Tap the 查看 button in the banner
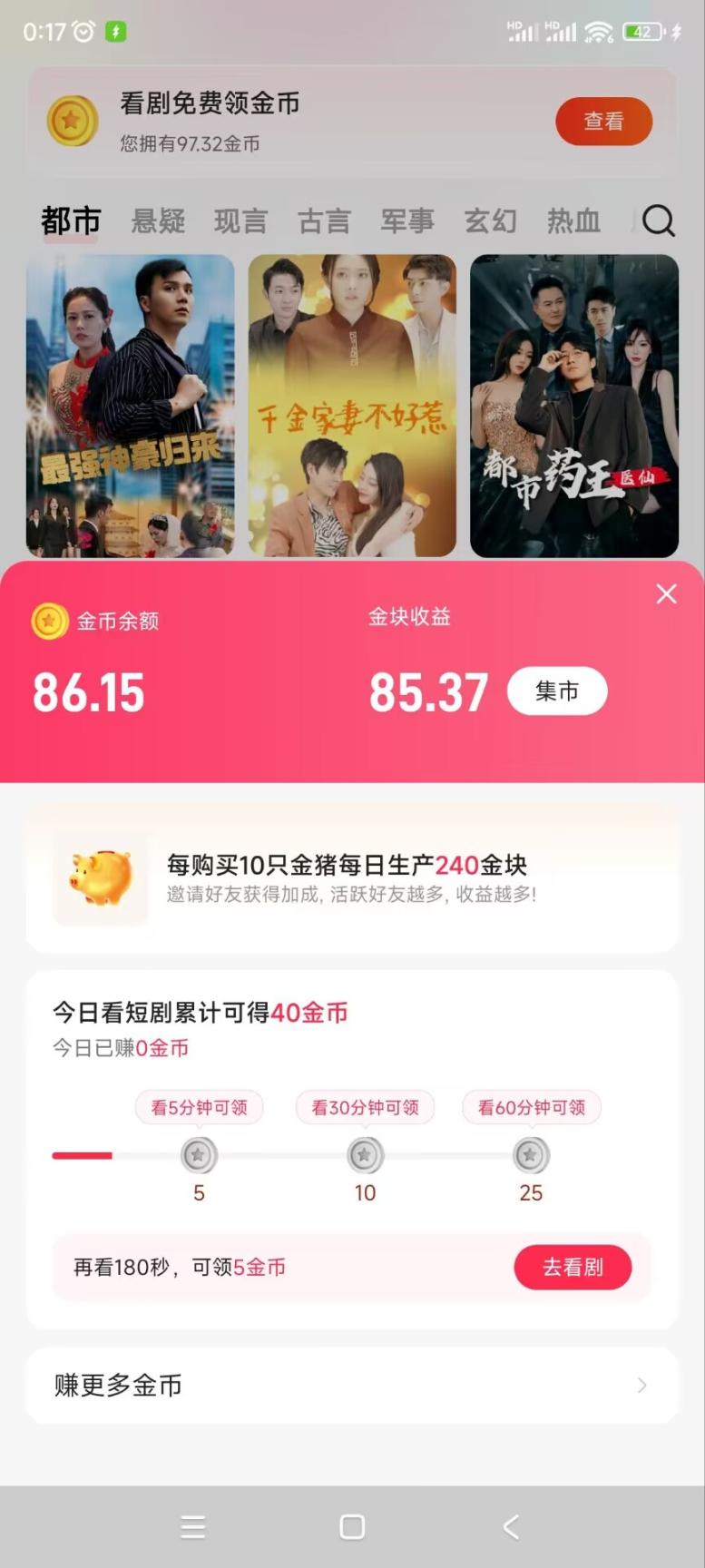The width and height of the screenshot is (705, 1568). [603, 121]
